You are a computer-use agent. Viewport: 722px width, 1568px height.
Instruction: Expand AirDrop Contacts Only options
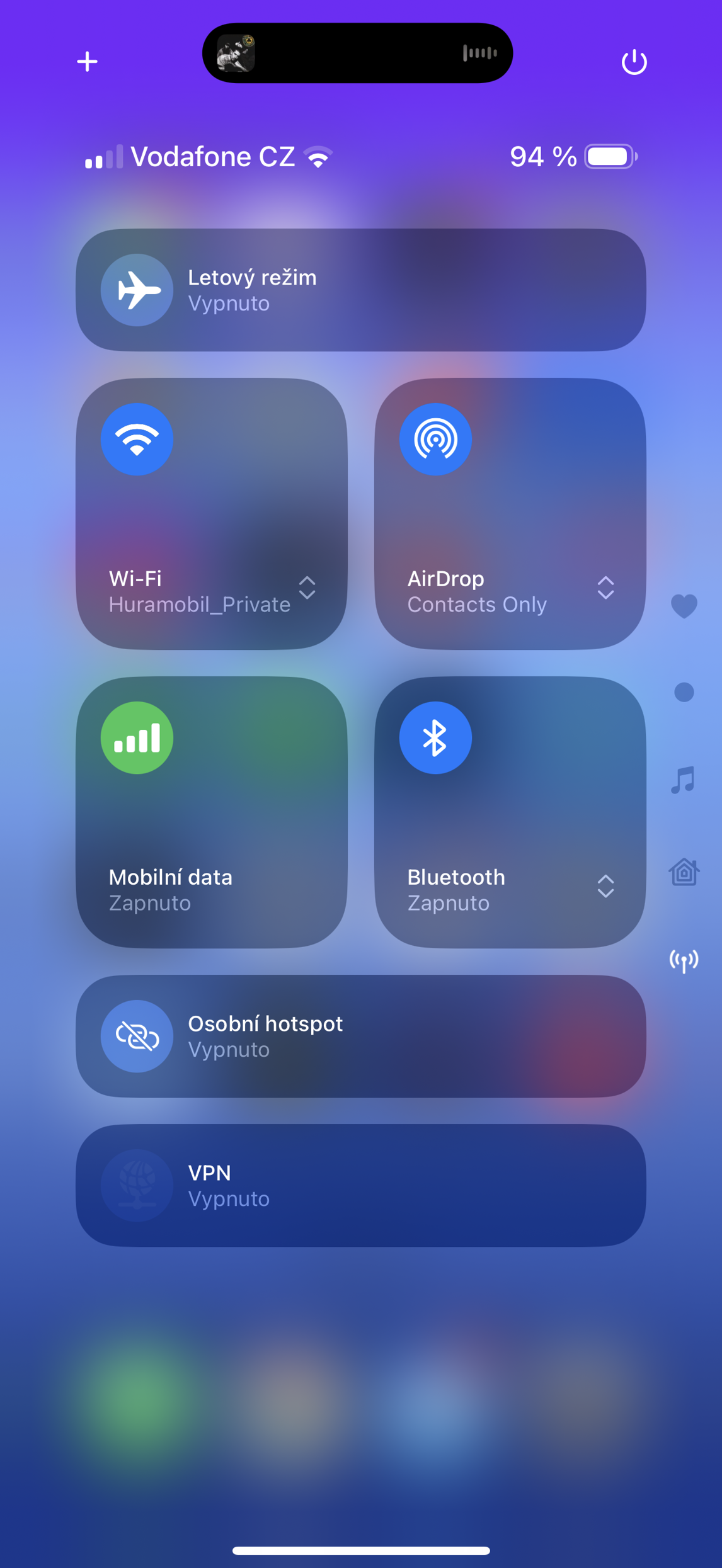tap(605, 588)
